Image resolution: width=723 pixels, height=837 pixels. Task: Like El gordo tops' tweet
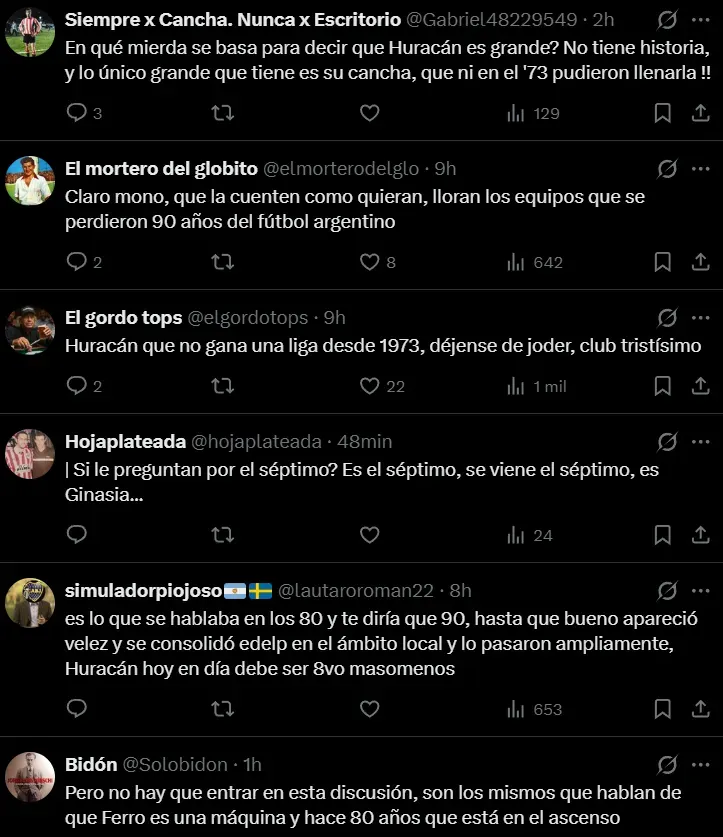(x=370, y=386)
